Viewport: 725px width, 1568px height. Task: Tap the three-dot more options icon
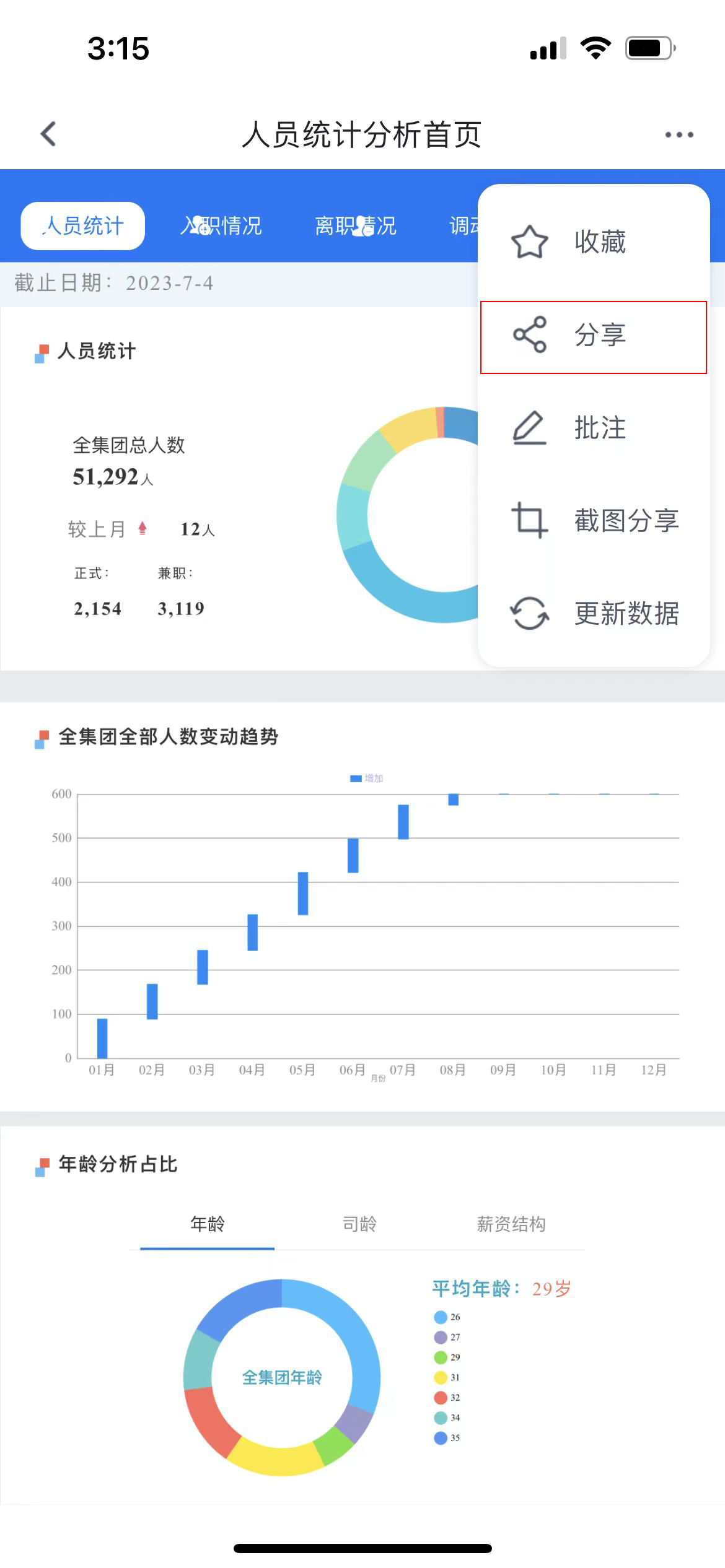[x=679, y=134]
